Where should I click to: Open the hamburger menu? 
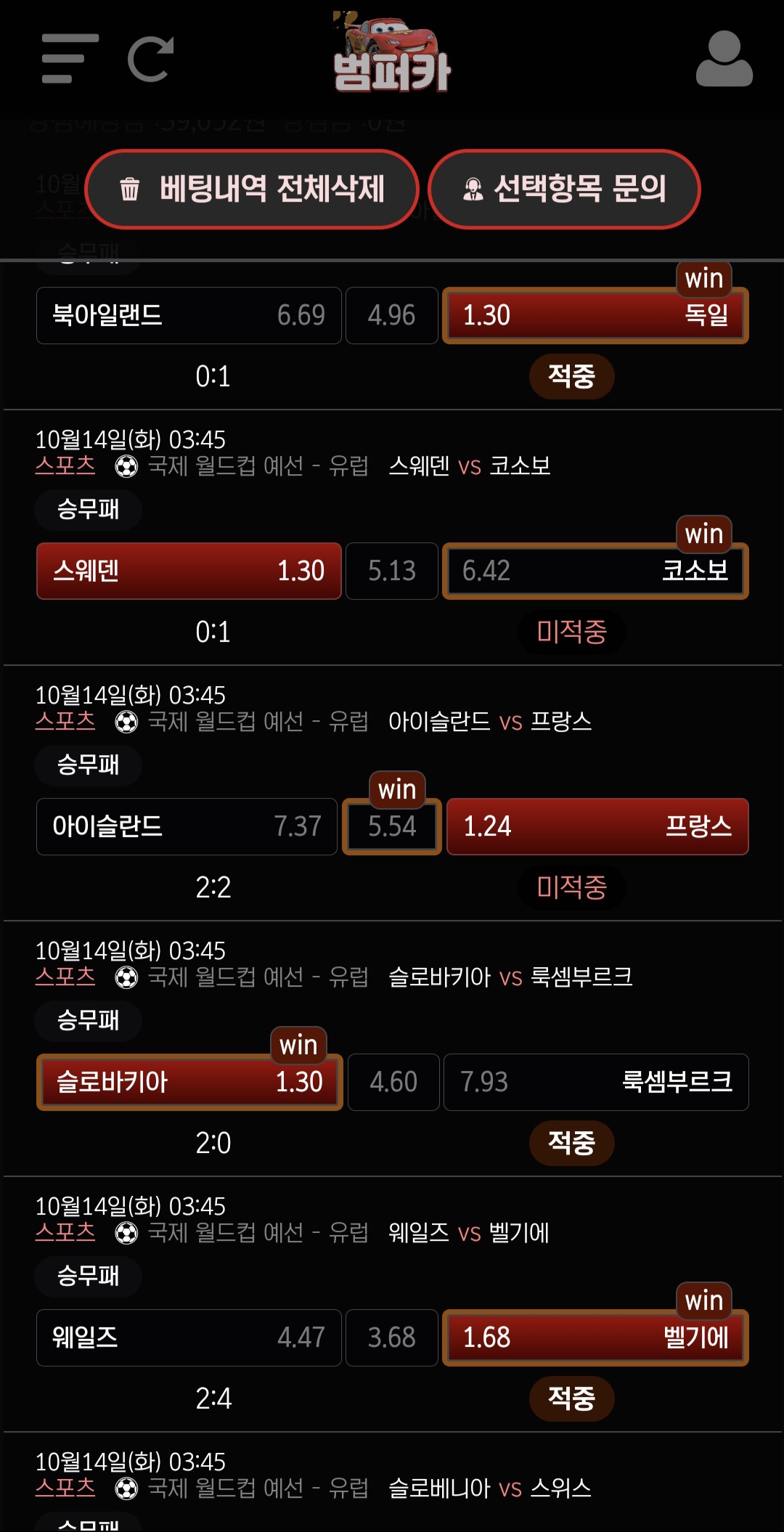click(x=70, y=58)
